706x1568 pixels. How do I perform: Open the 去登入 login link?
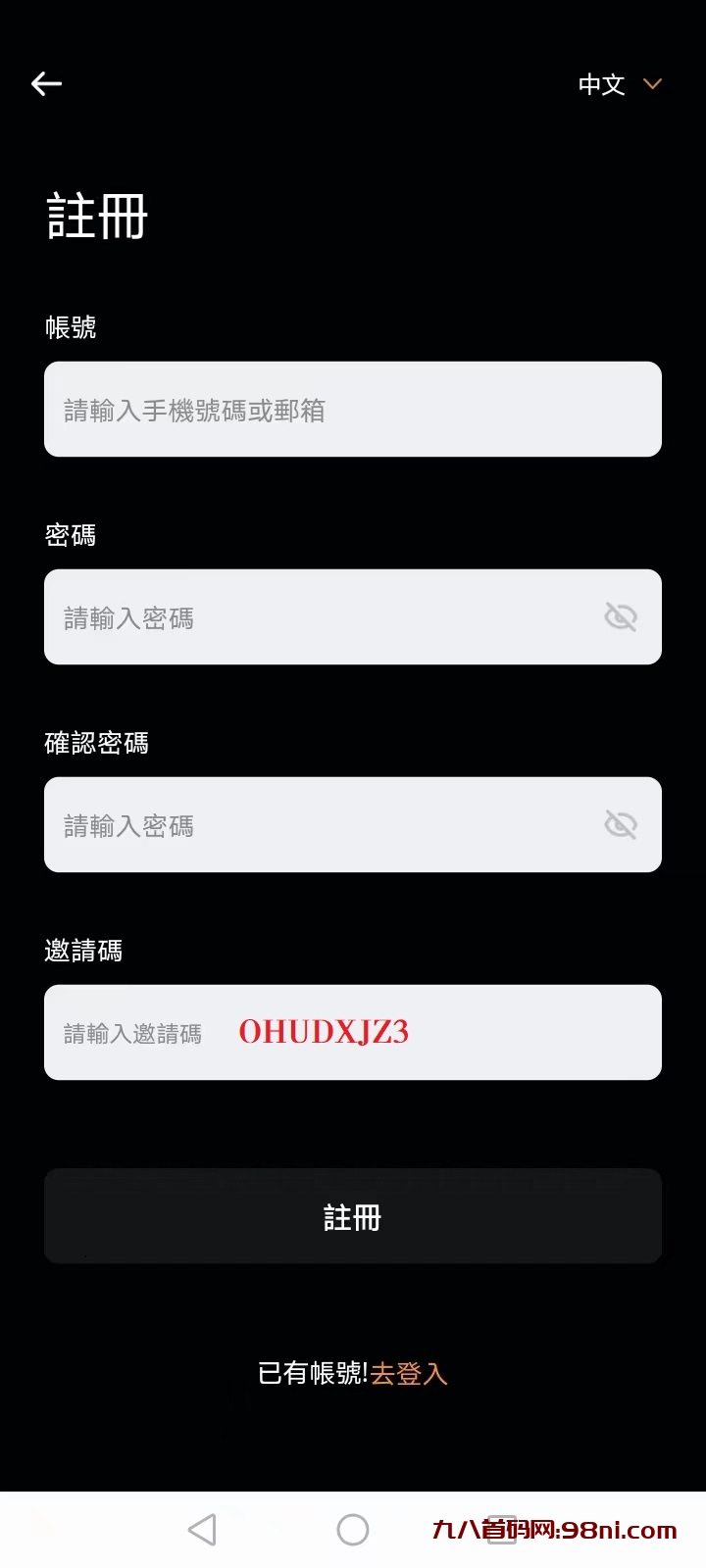[x=409, y=1374]
